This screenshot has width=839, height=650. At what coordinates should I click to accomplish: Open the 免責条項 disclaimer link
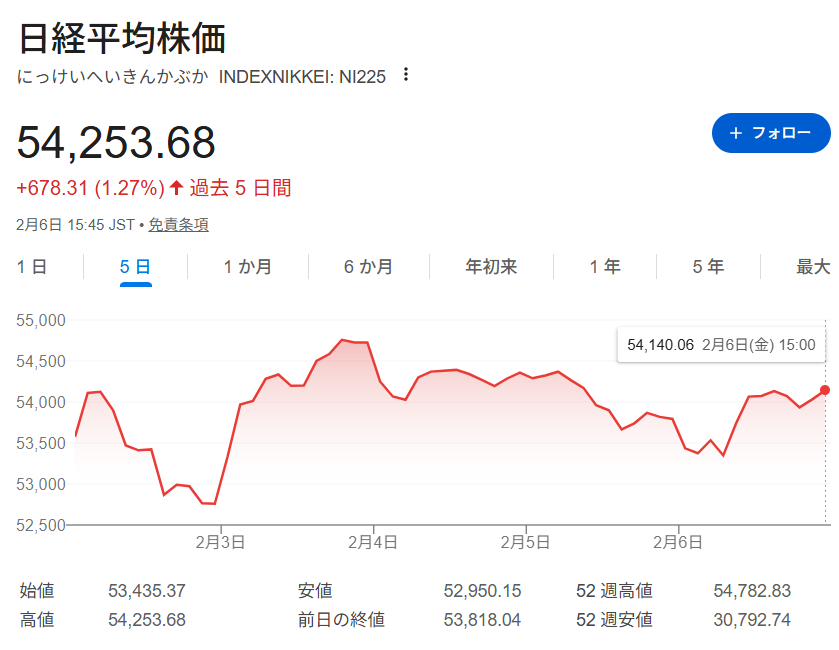pyautogui.click(x=179, y=225)
